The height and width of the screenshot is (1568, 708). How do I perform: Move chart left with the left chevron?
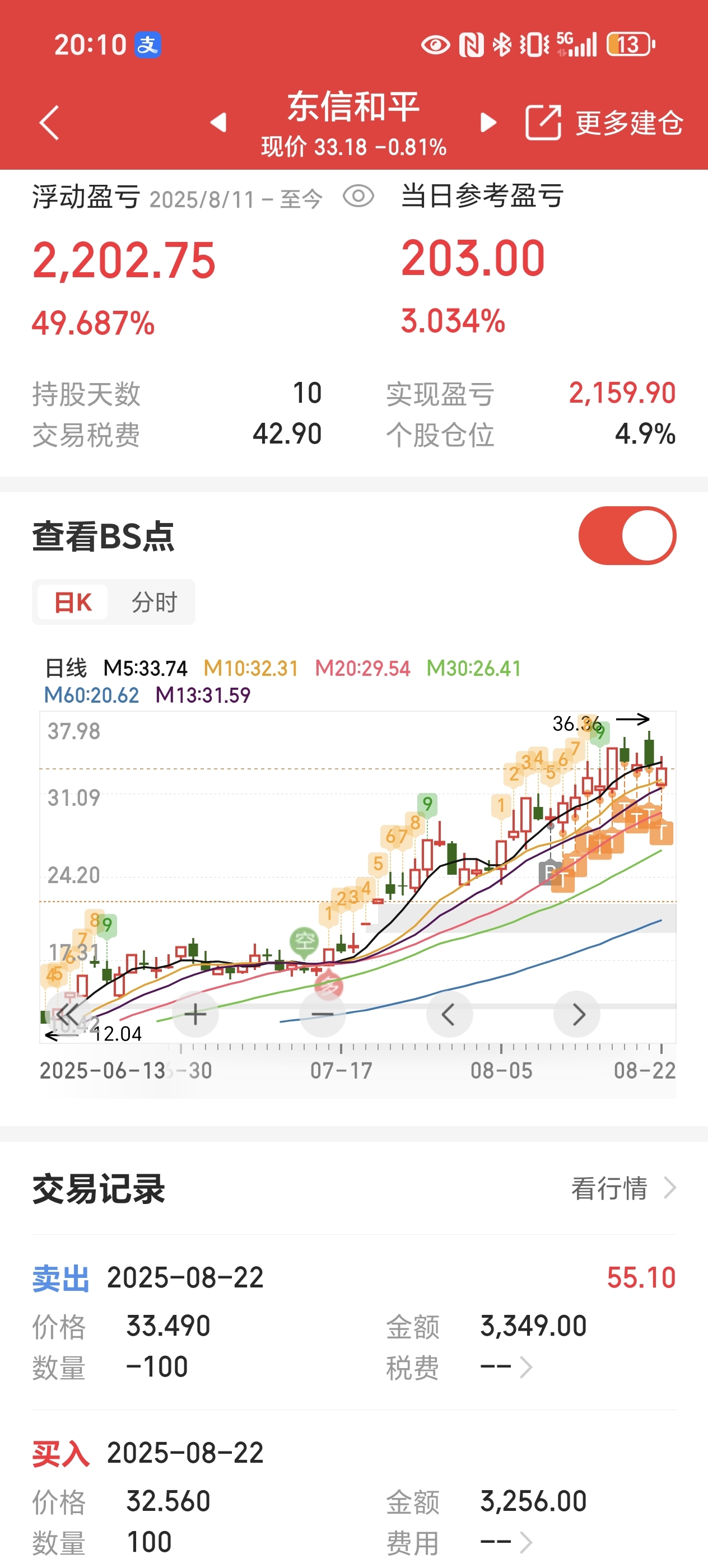(449, 1014)
